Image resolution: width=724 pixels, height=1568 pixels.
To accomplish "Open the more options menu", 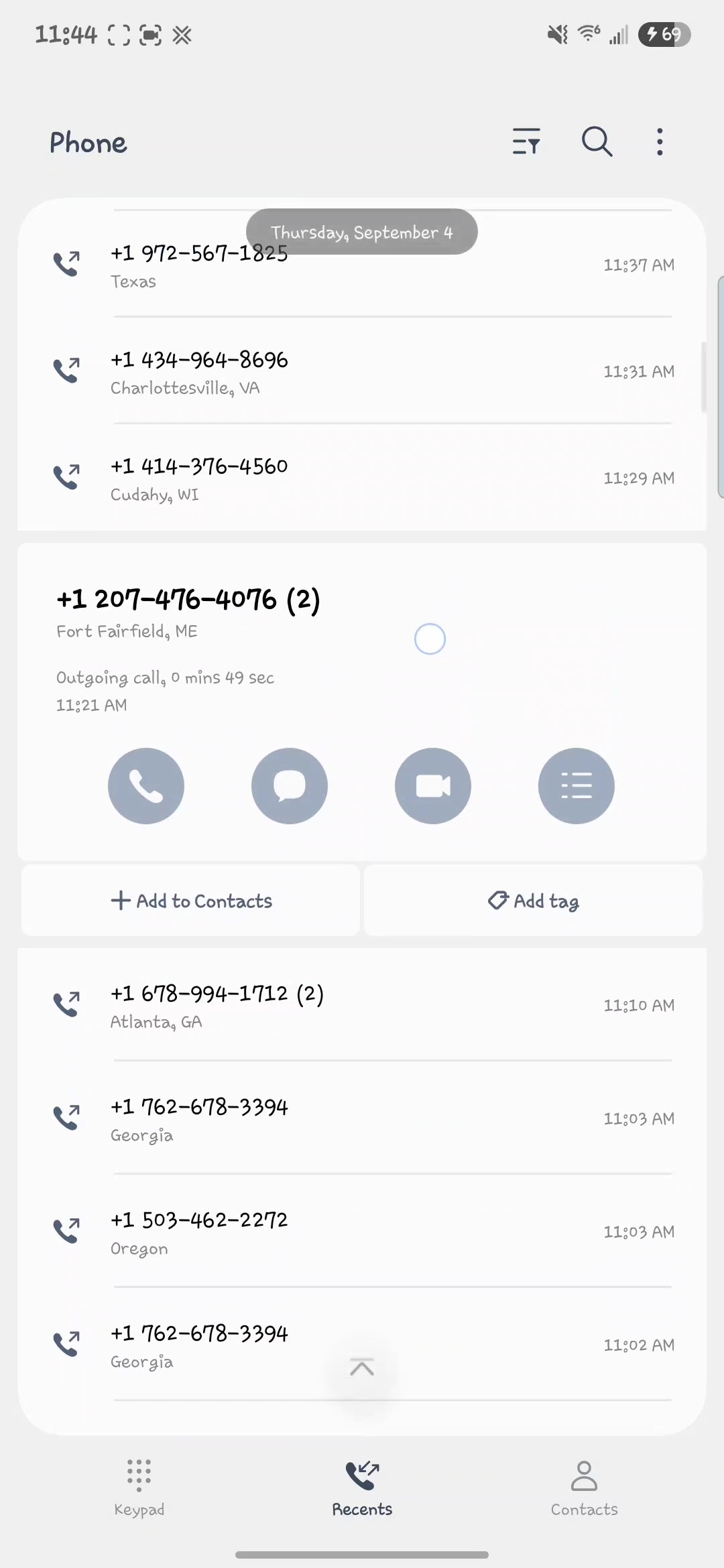I will point(660,141).
